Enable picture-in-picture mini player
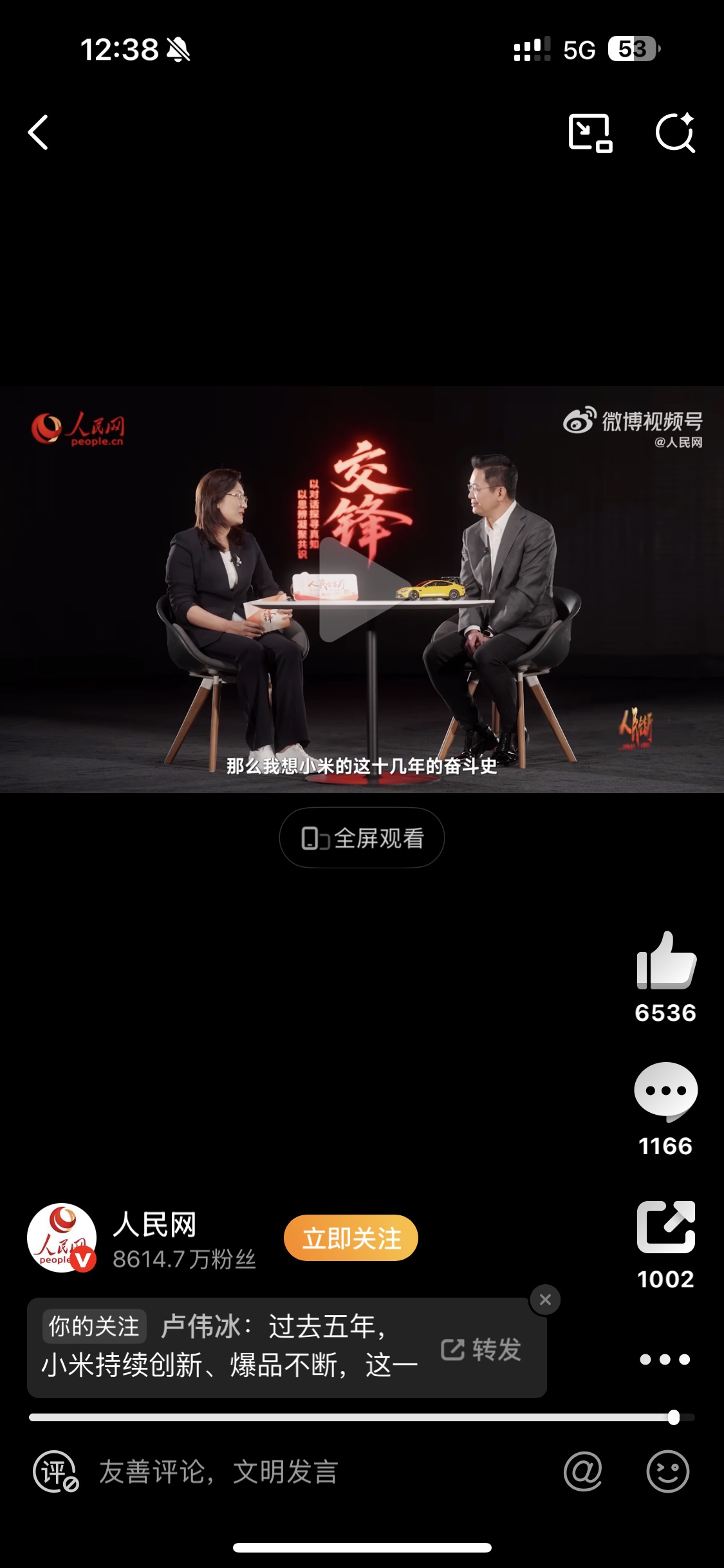Image resolution: width=724 pixels, height=1568 pixels. click(589, 133)
